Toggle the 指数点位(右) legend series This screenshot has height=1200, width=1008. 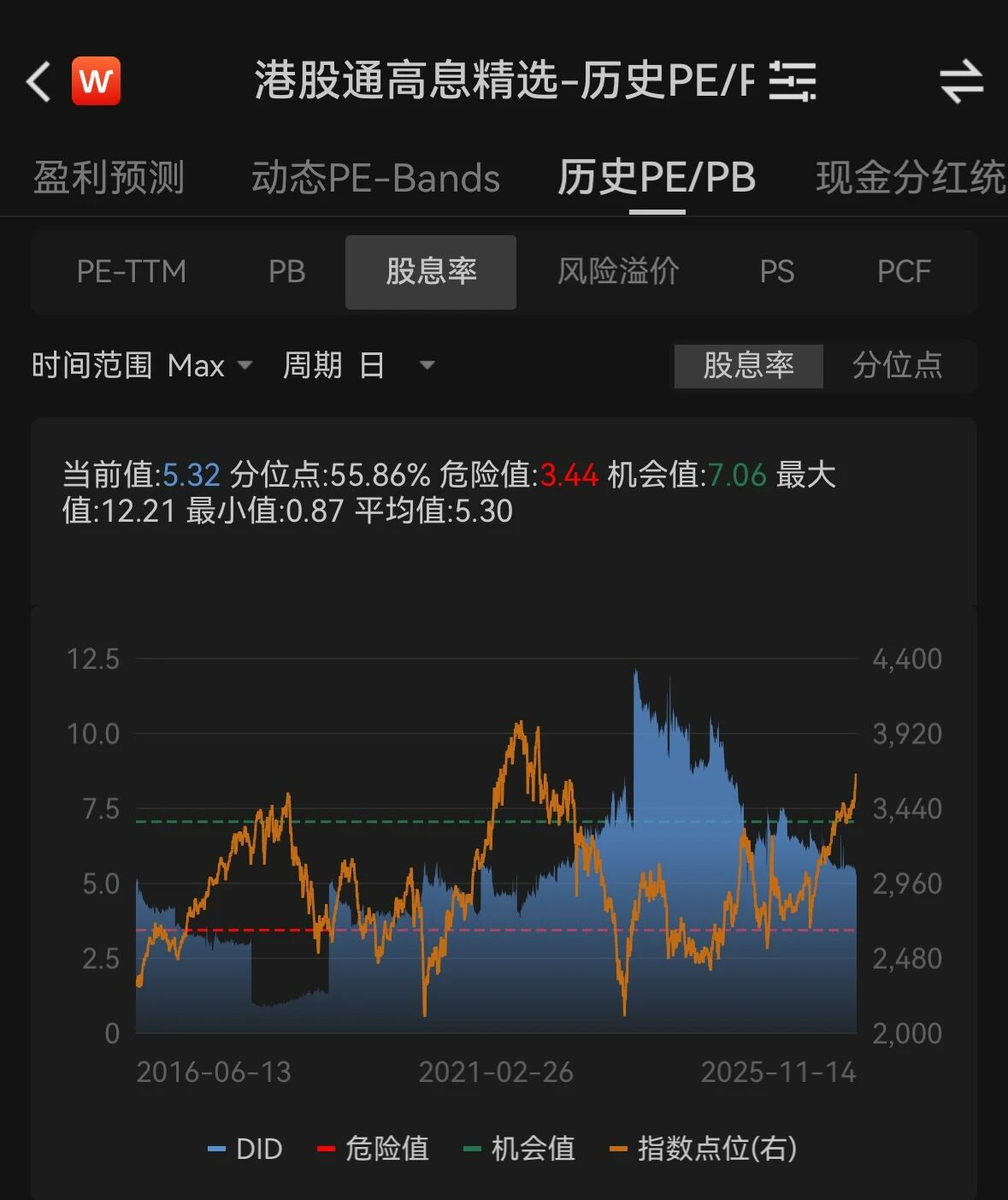(x=704, y=1149)
